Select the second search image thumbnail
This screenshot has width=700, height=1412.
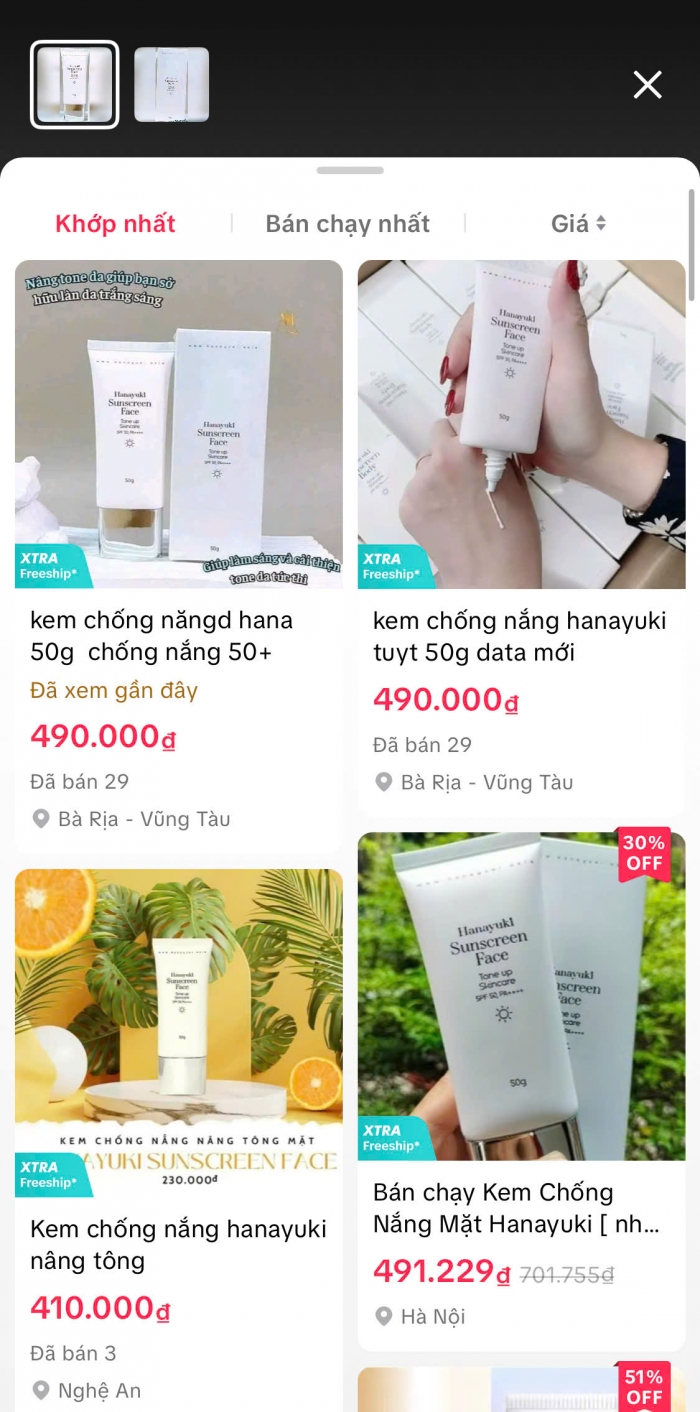tap(172, 85)
